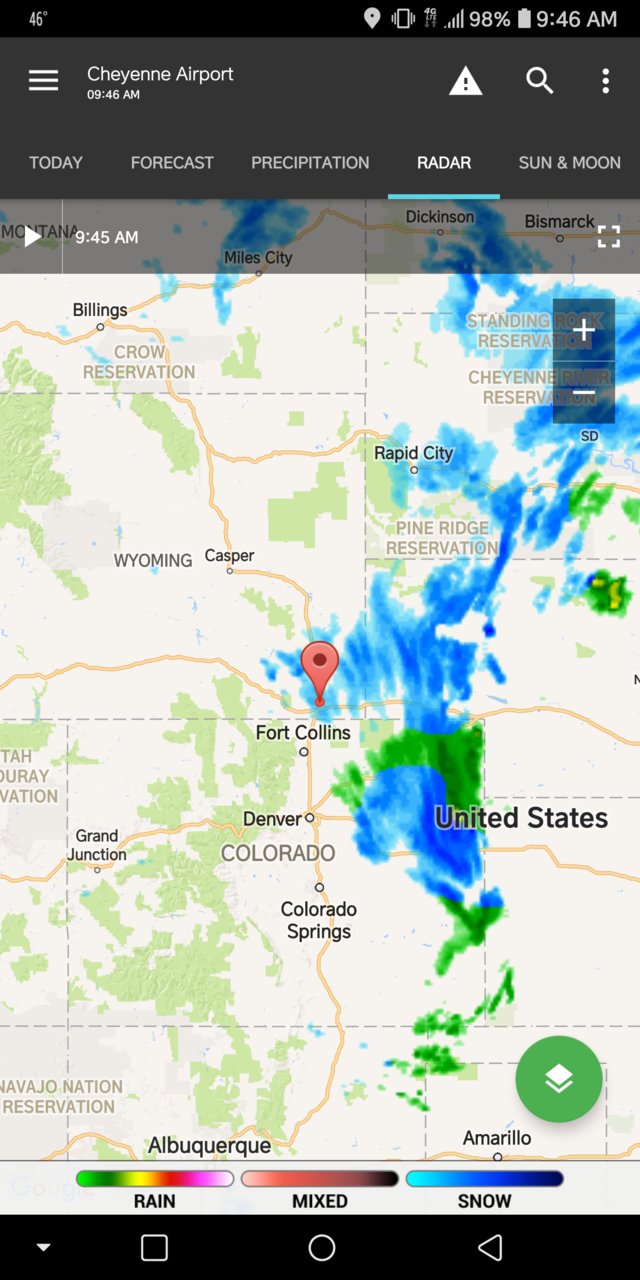
Task: Go back using the system back button
Action: pos(489,1247)
